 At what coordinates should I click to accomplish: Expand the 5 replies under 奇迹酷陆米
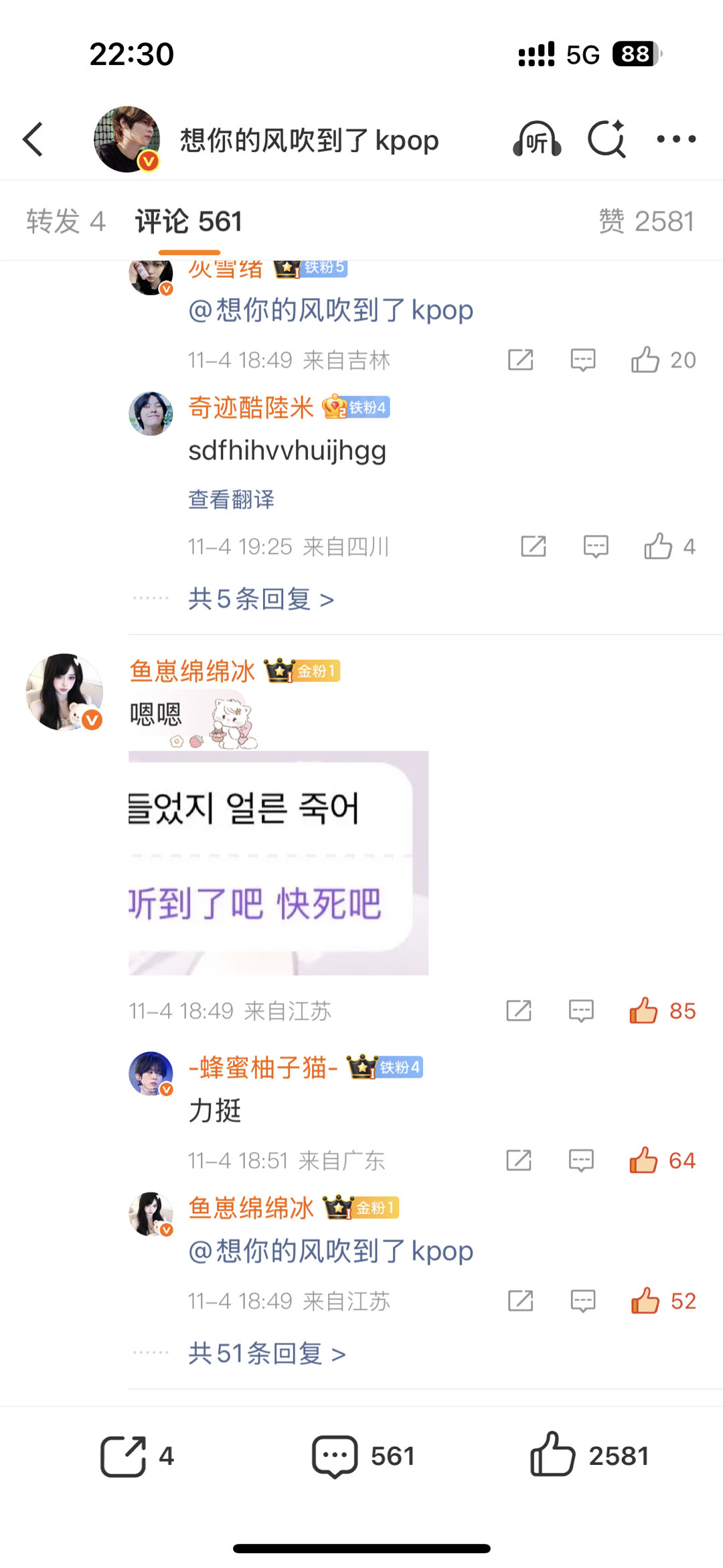click(258, 600)
